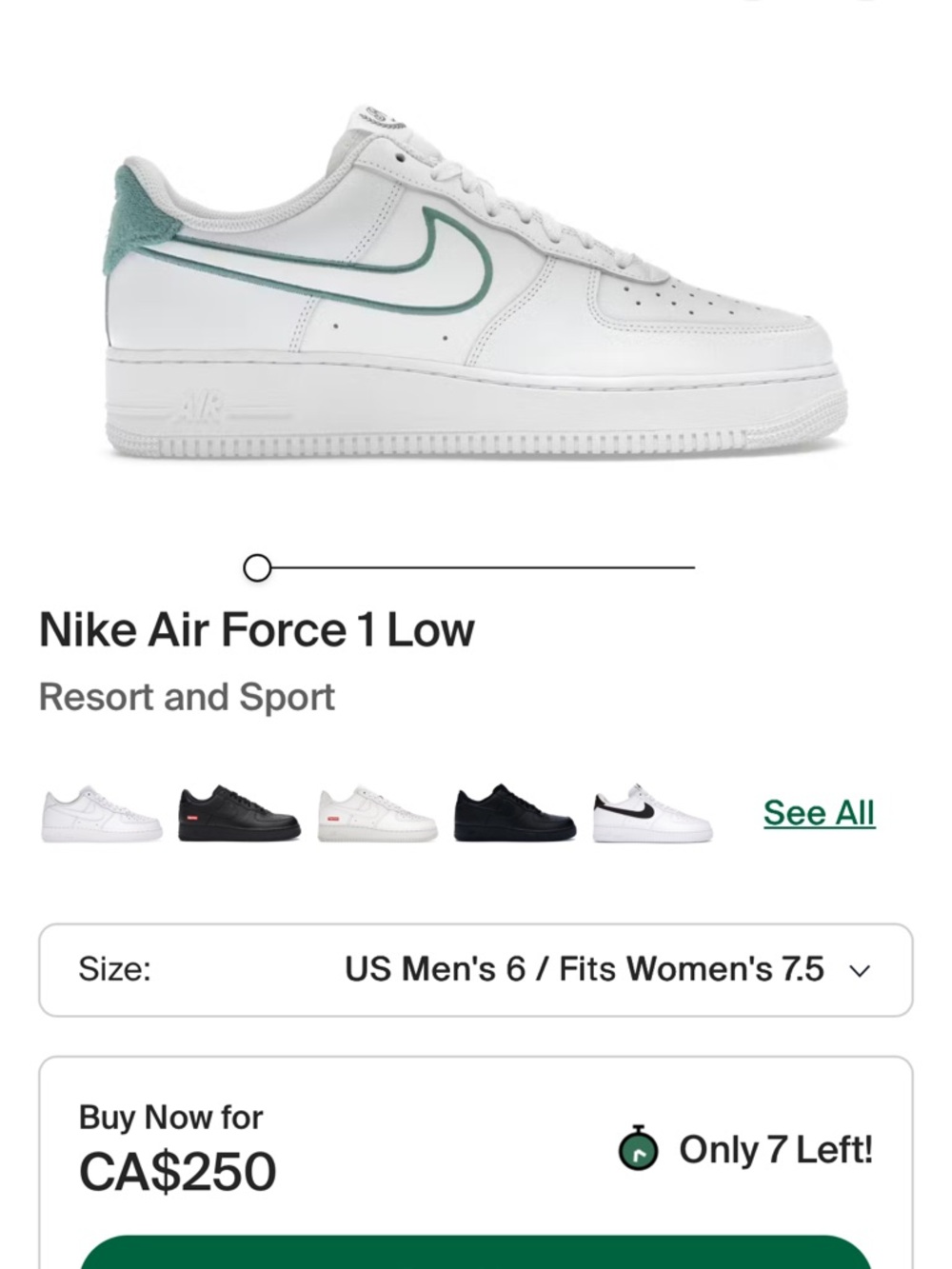Select the white Supreme Air Force 1 thumbnail
952x1269 pixels.
[x=376, y=813]
